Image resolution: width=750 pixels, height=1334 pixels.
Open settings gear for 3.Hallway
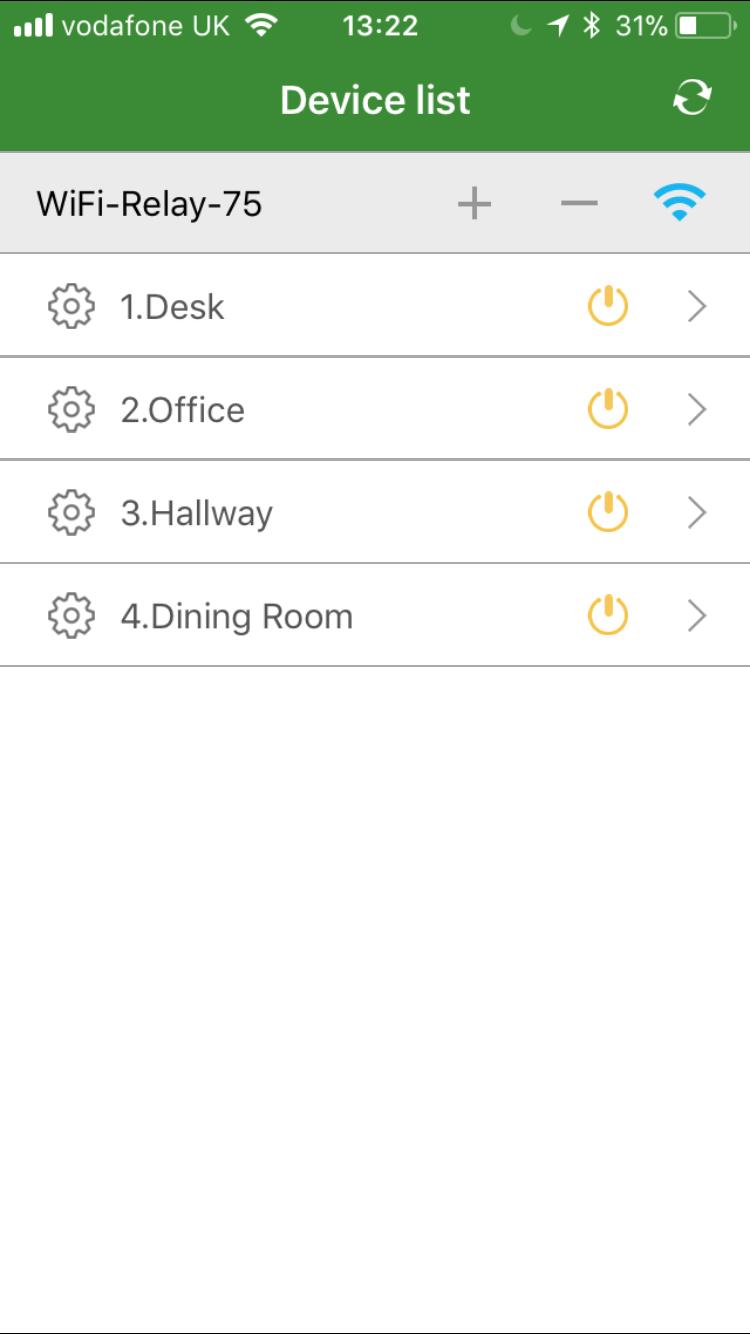click(71, 513)
